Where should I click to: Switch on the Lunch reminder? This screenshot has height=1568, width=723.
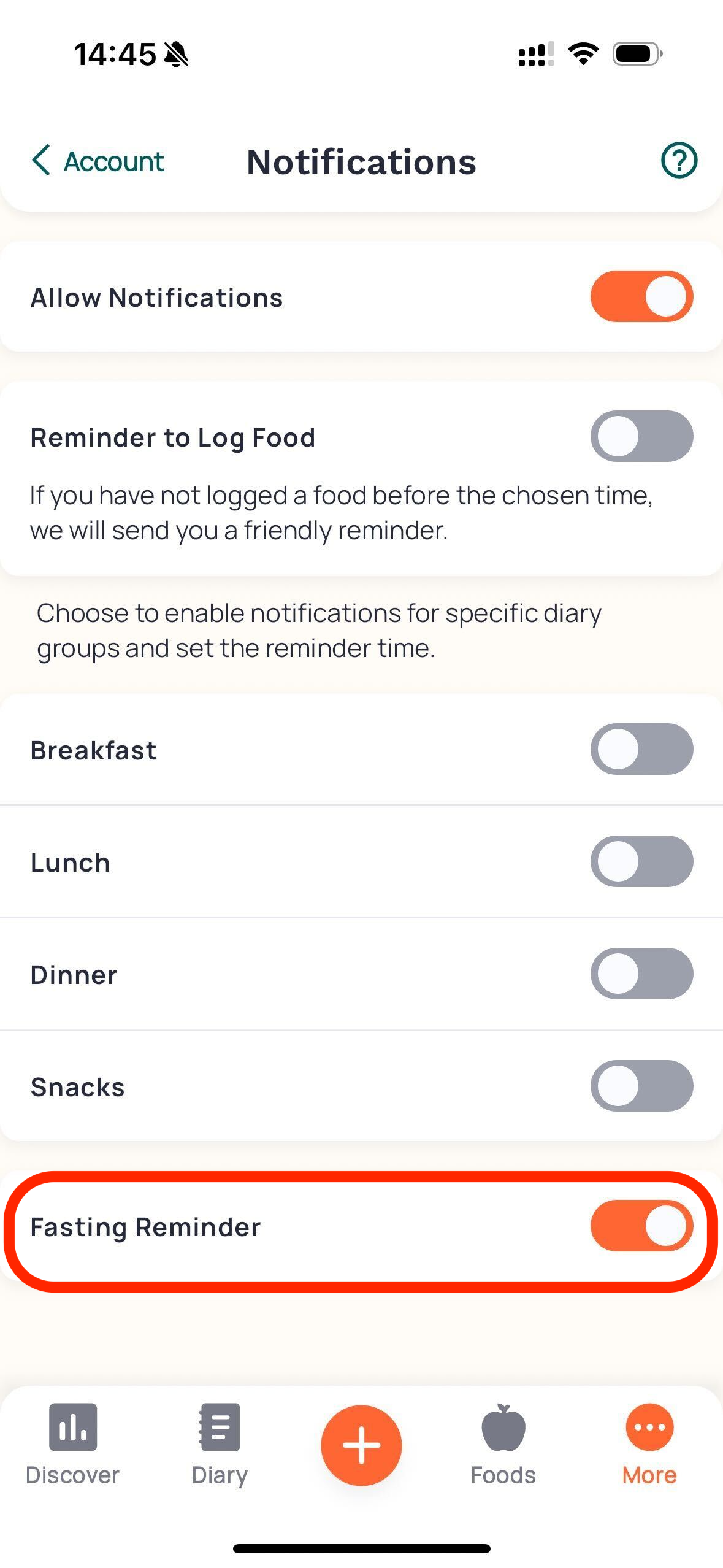641,861
